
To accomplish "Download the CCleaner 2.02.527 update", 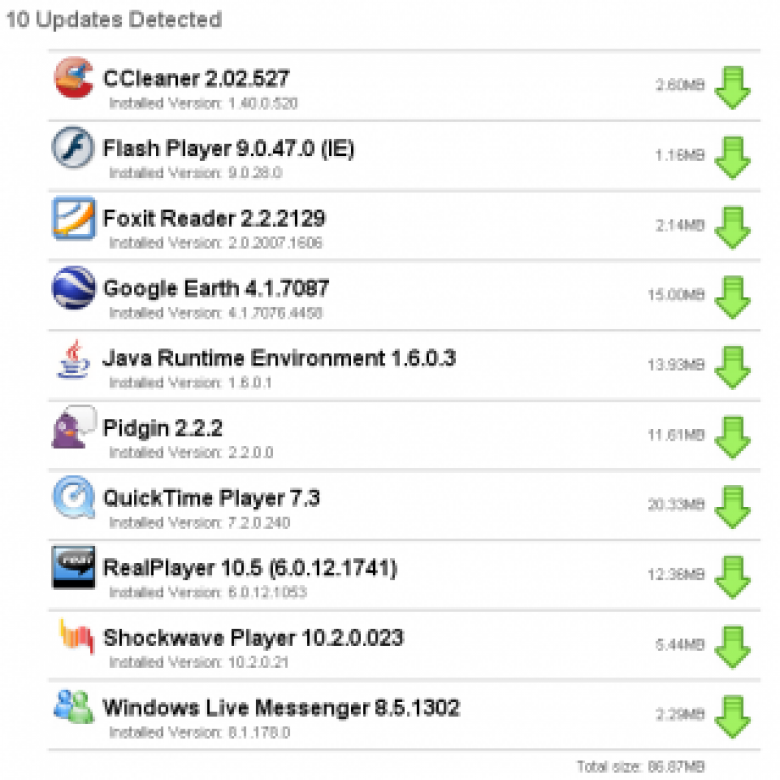I will (x=733, y=86).
